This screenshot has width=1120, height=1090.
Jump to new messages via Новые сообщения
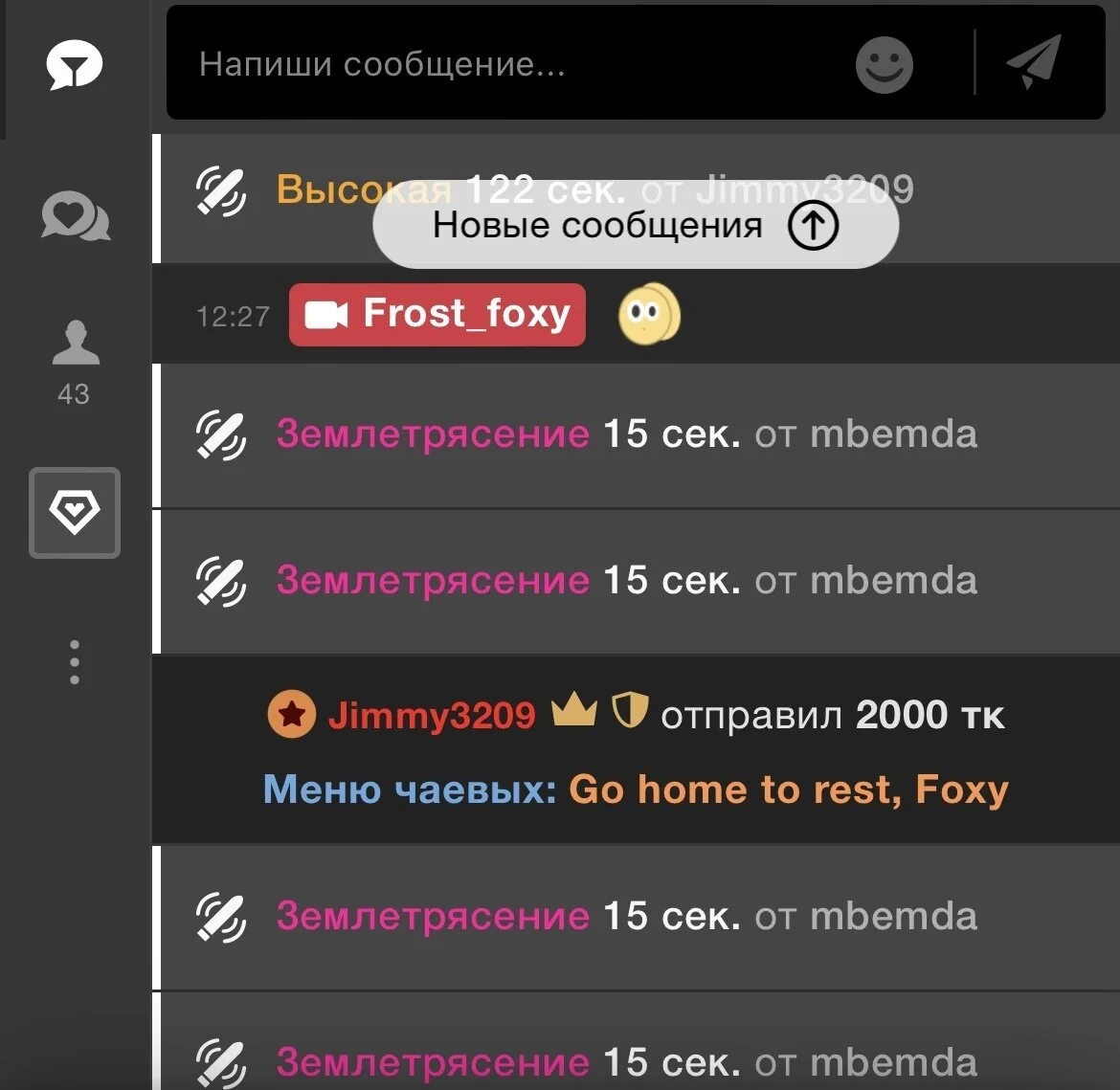635,226
